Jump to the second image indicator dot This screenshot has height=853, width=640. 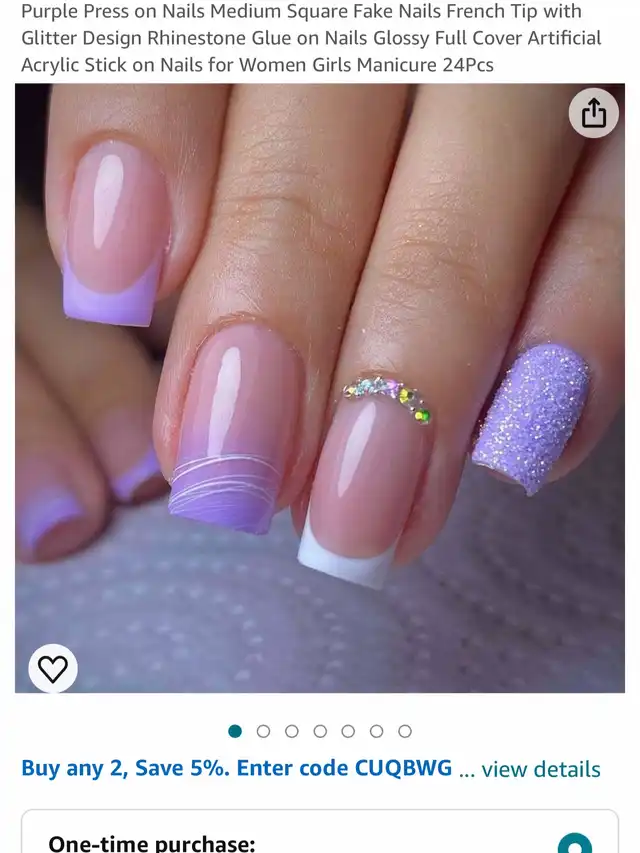point(263,731)
